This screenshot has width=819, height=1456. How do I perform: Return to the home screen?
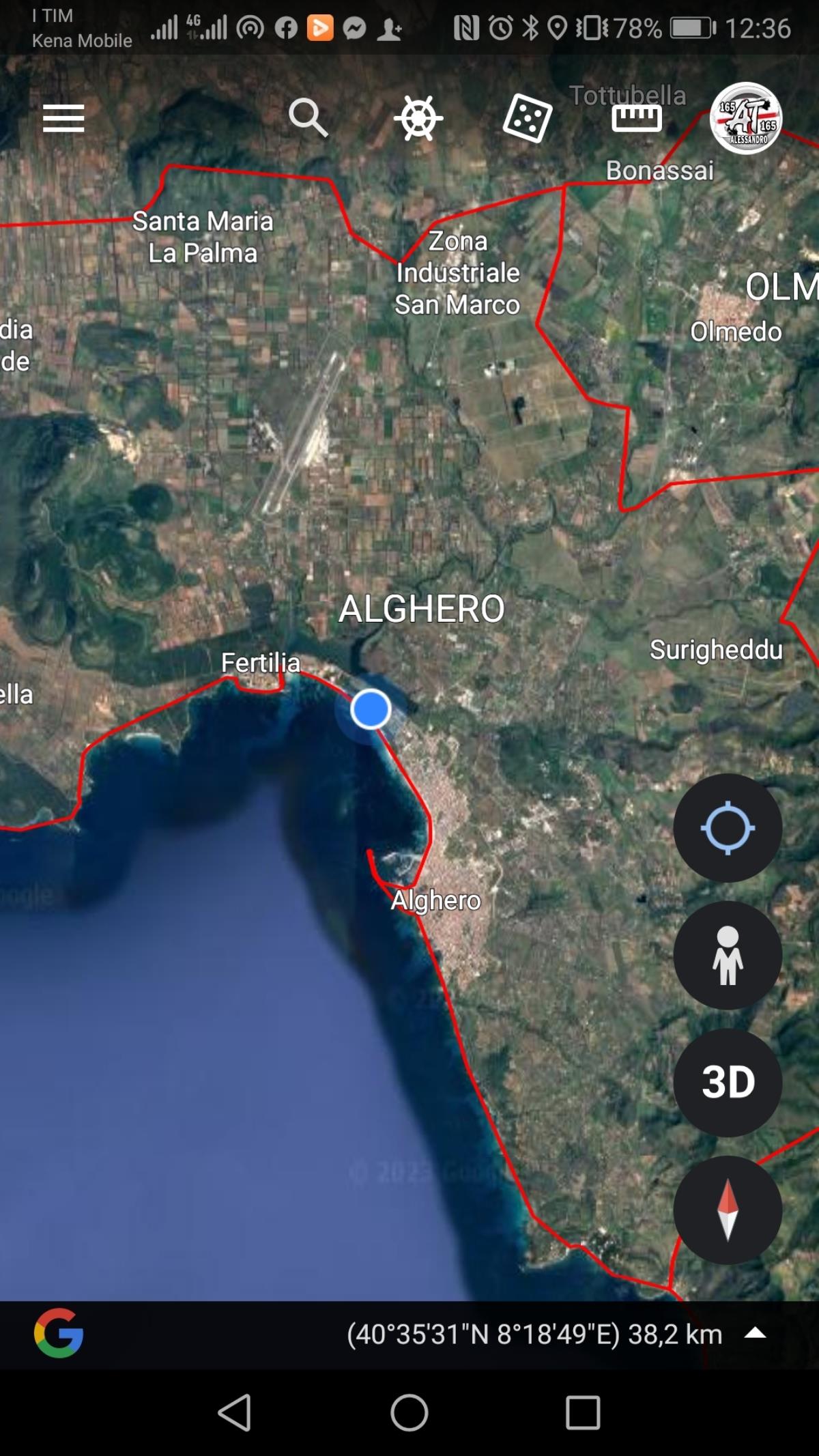point(409,1412)
